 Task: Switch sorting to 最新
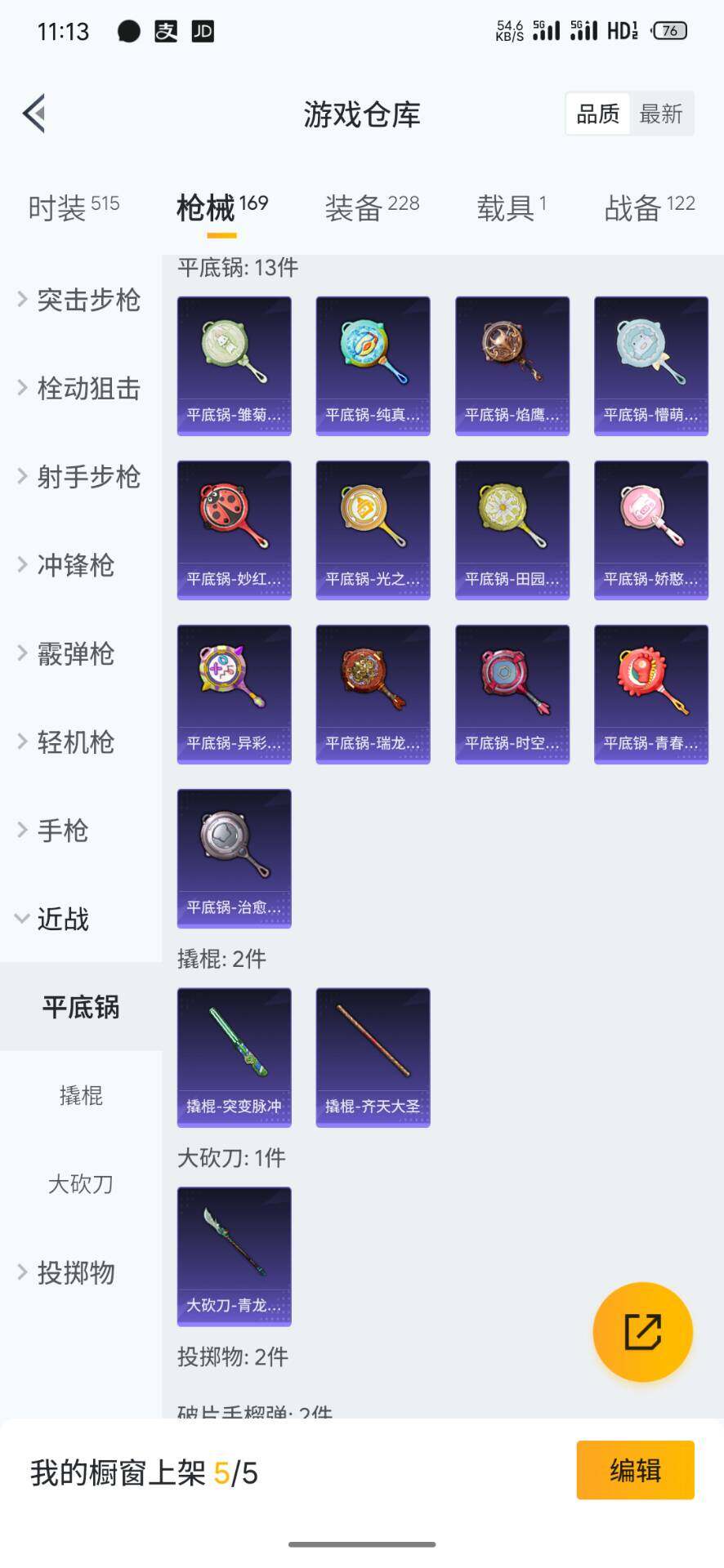tap(664, 114)
